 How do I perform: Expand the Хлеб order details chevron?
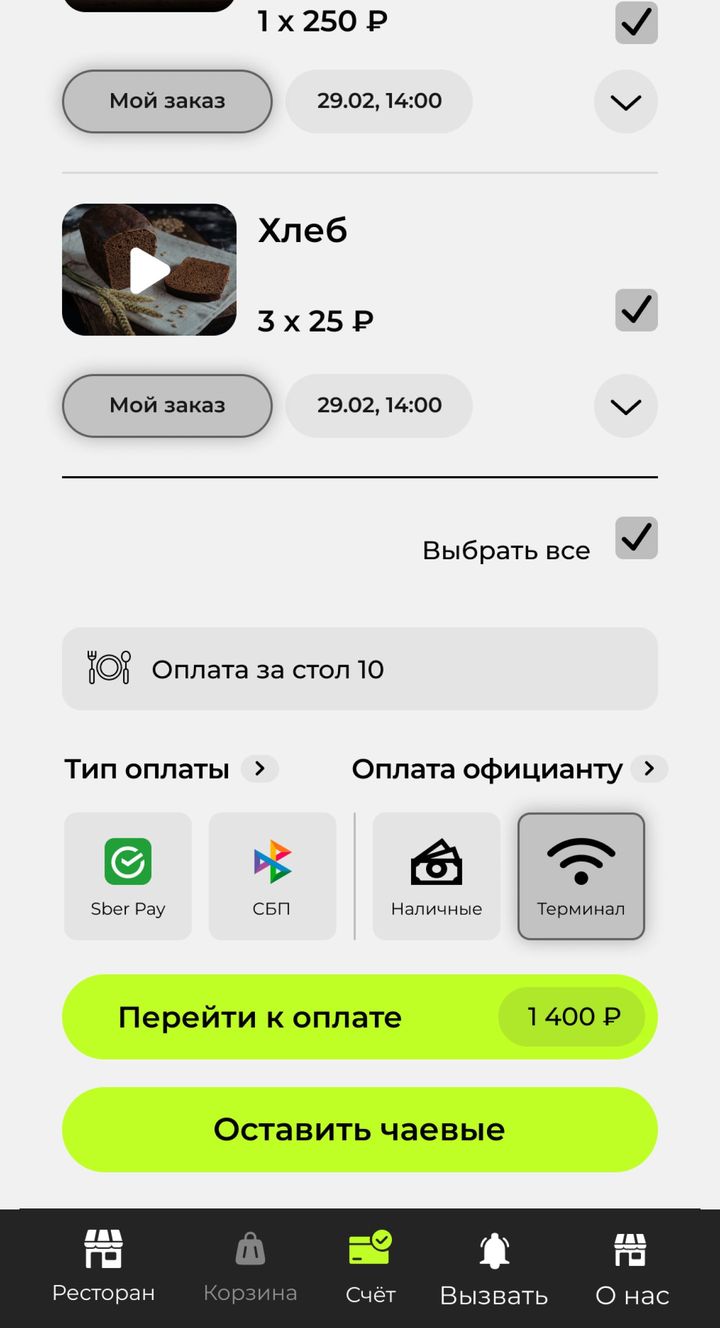[x=626, y=406]
